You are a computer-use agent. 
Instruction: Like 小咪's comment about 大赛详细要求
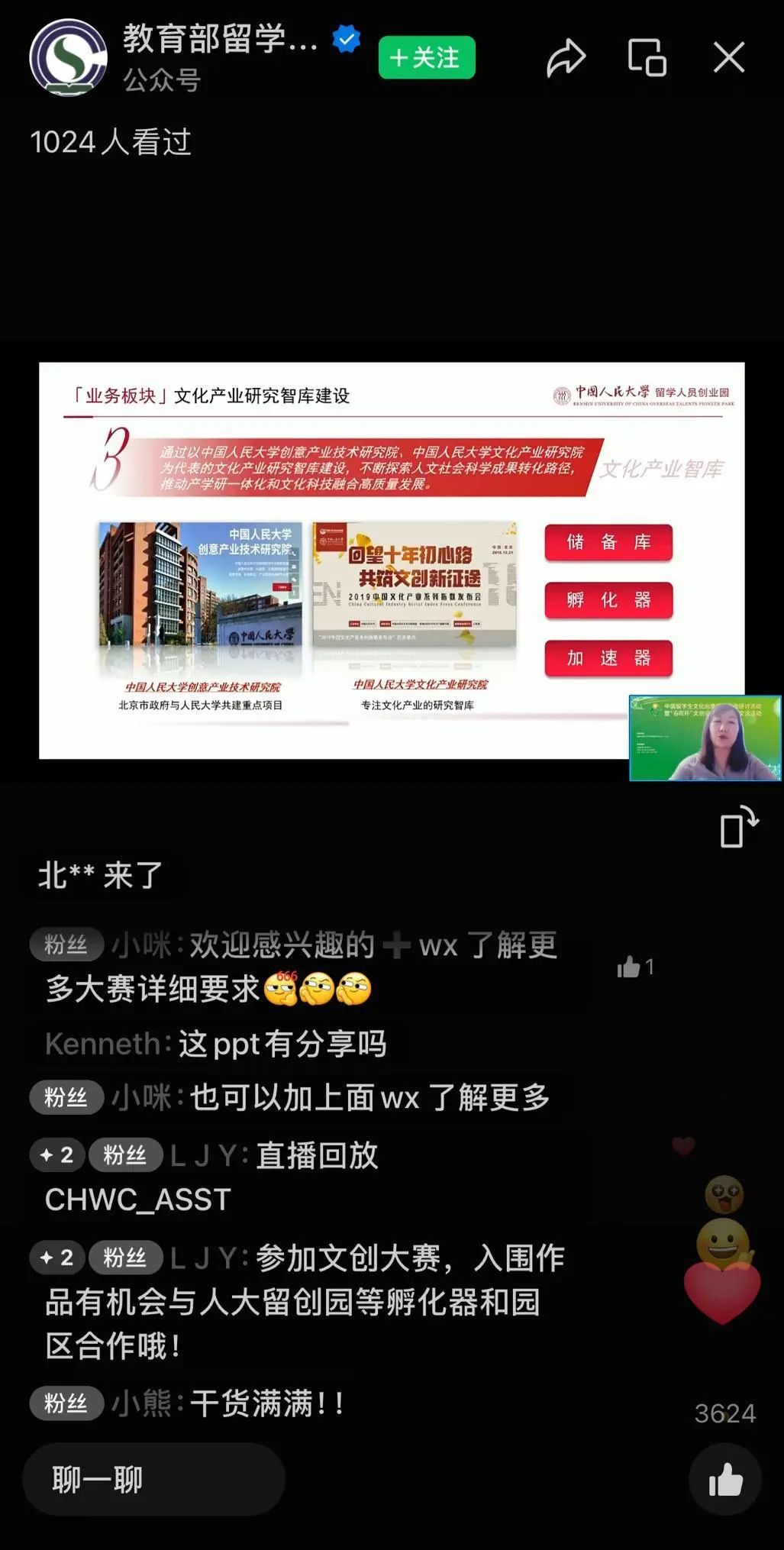pos(635,967)
